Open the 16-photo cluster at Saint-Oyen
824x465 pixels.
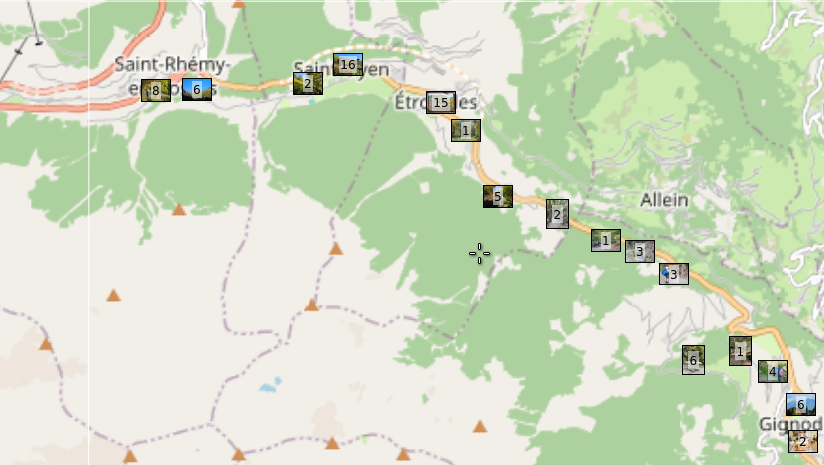point(348,65)
